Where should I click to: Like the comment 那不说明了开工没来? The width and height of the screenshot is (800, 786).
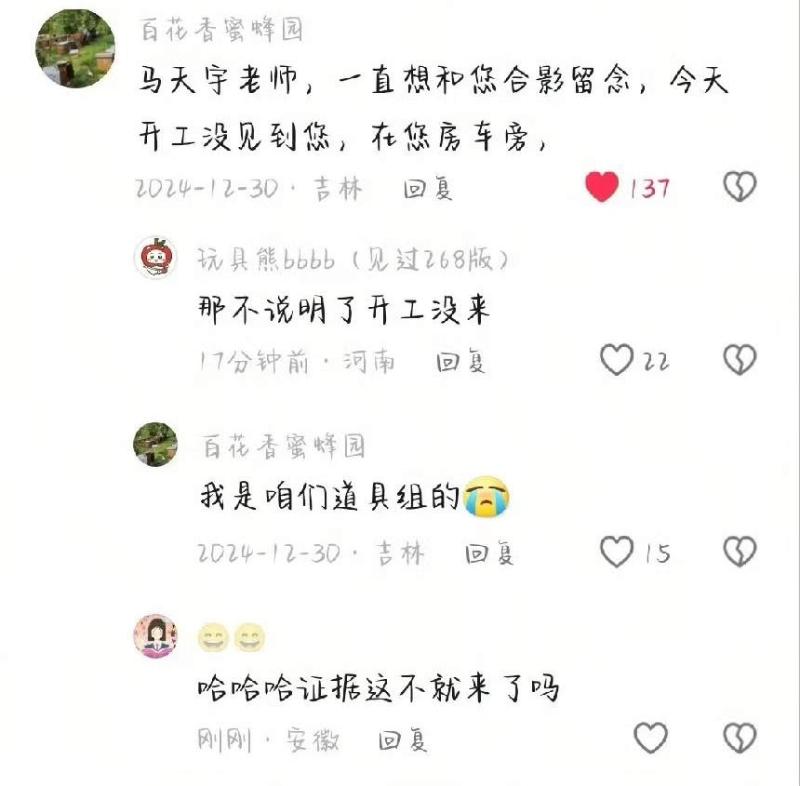tap(617, 360)
